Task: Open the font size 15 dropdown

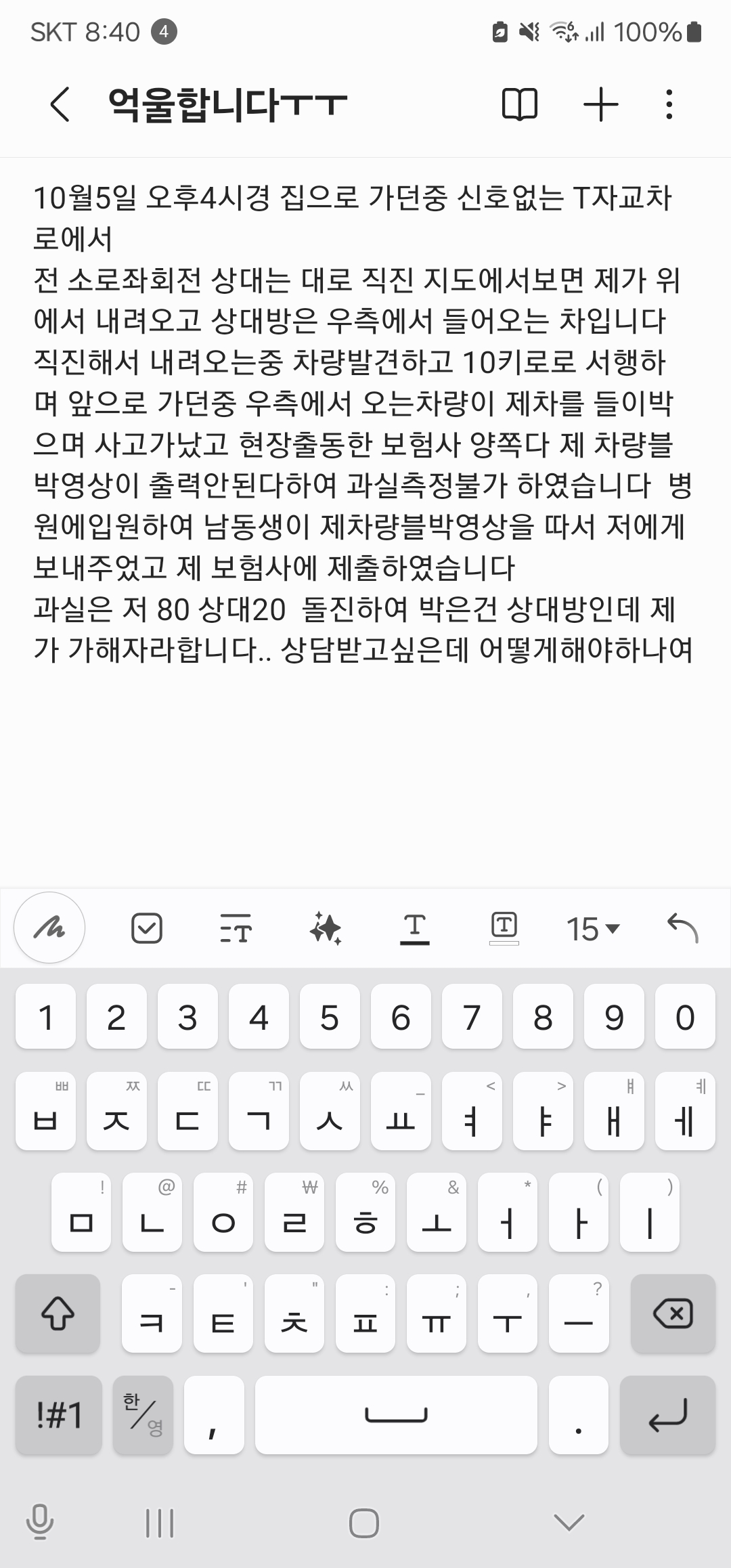Action: pos(593,929)
